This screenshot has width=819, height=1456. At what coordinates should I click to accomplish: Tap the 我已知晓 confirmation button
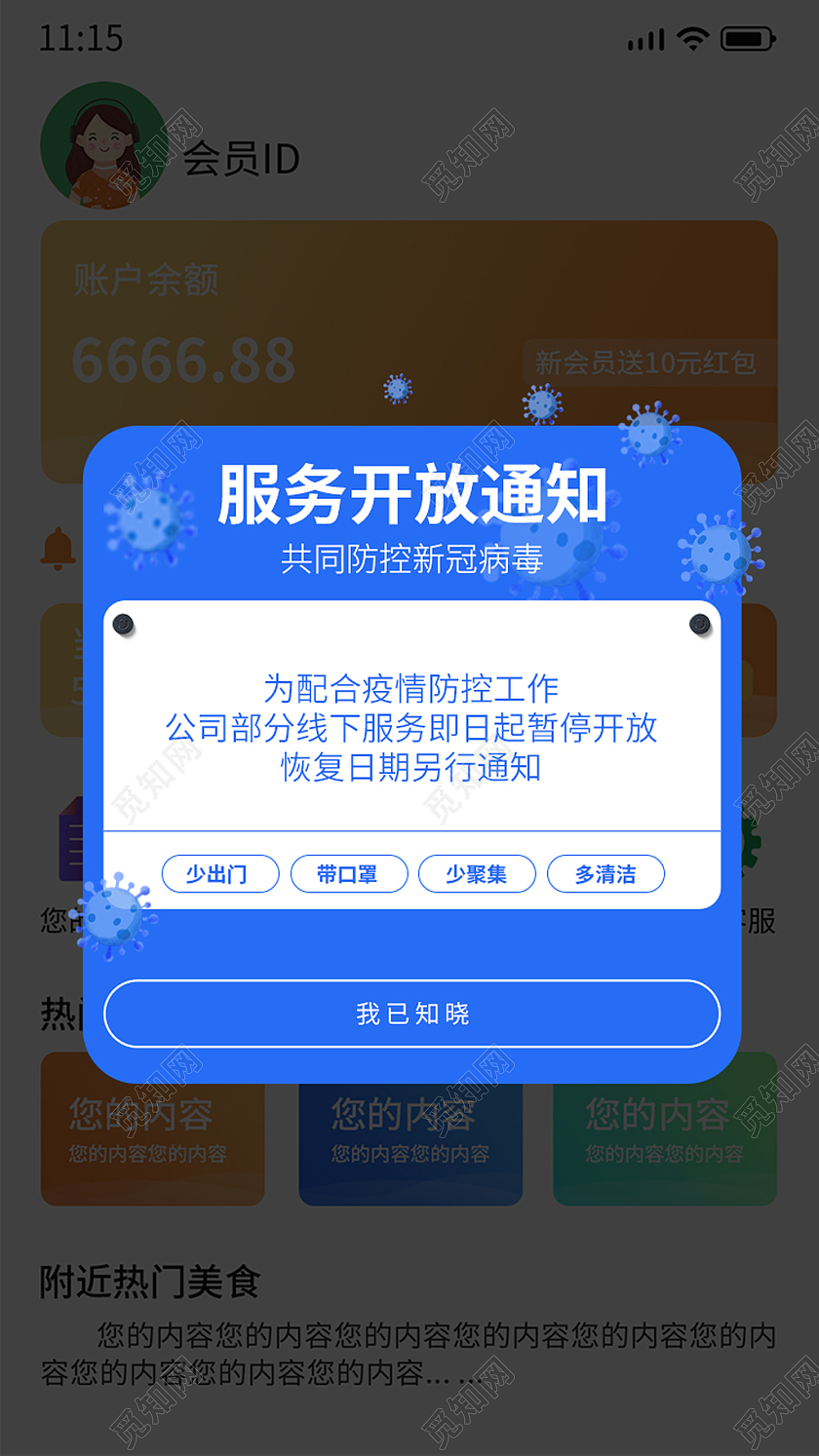pos(409,1014)
